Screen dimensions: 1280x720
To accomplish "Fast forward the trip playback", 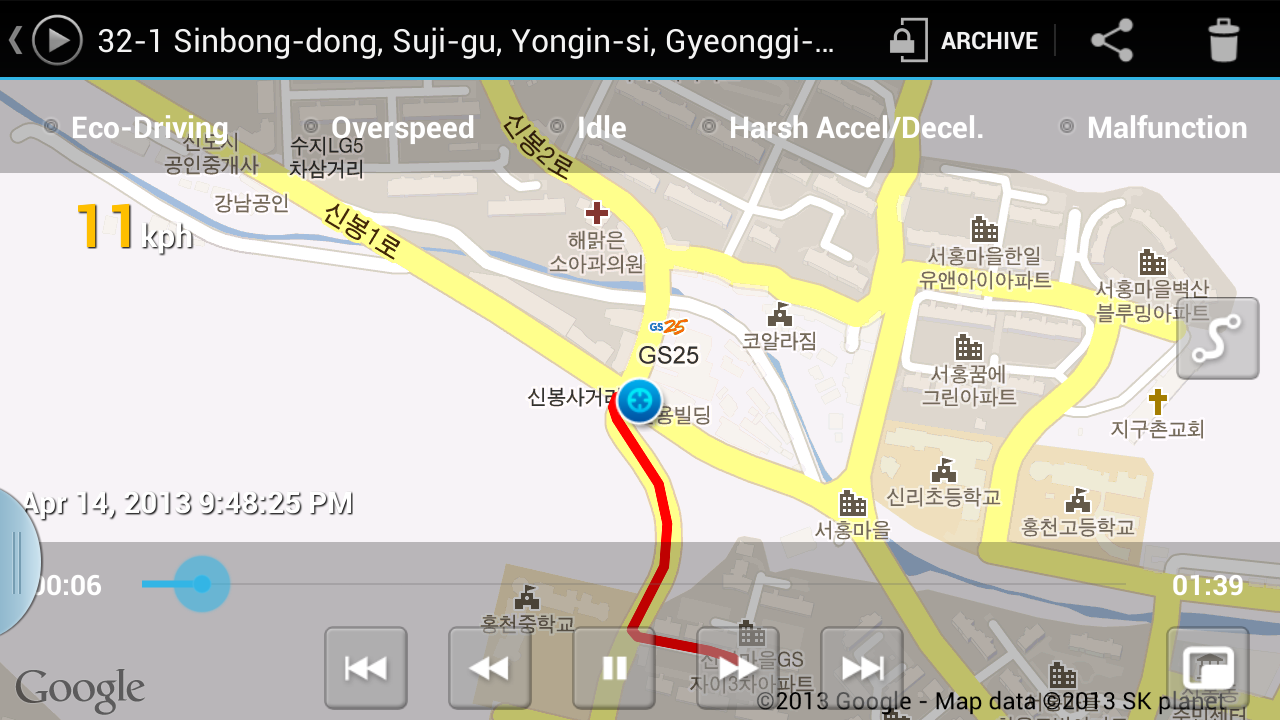I will tap(738, 667).
